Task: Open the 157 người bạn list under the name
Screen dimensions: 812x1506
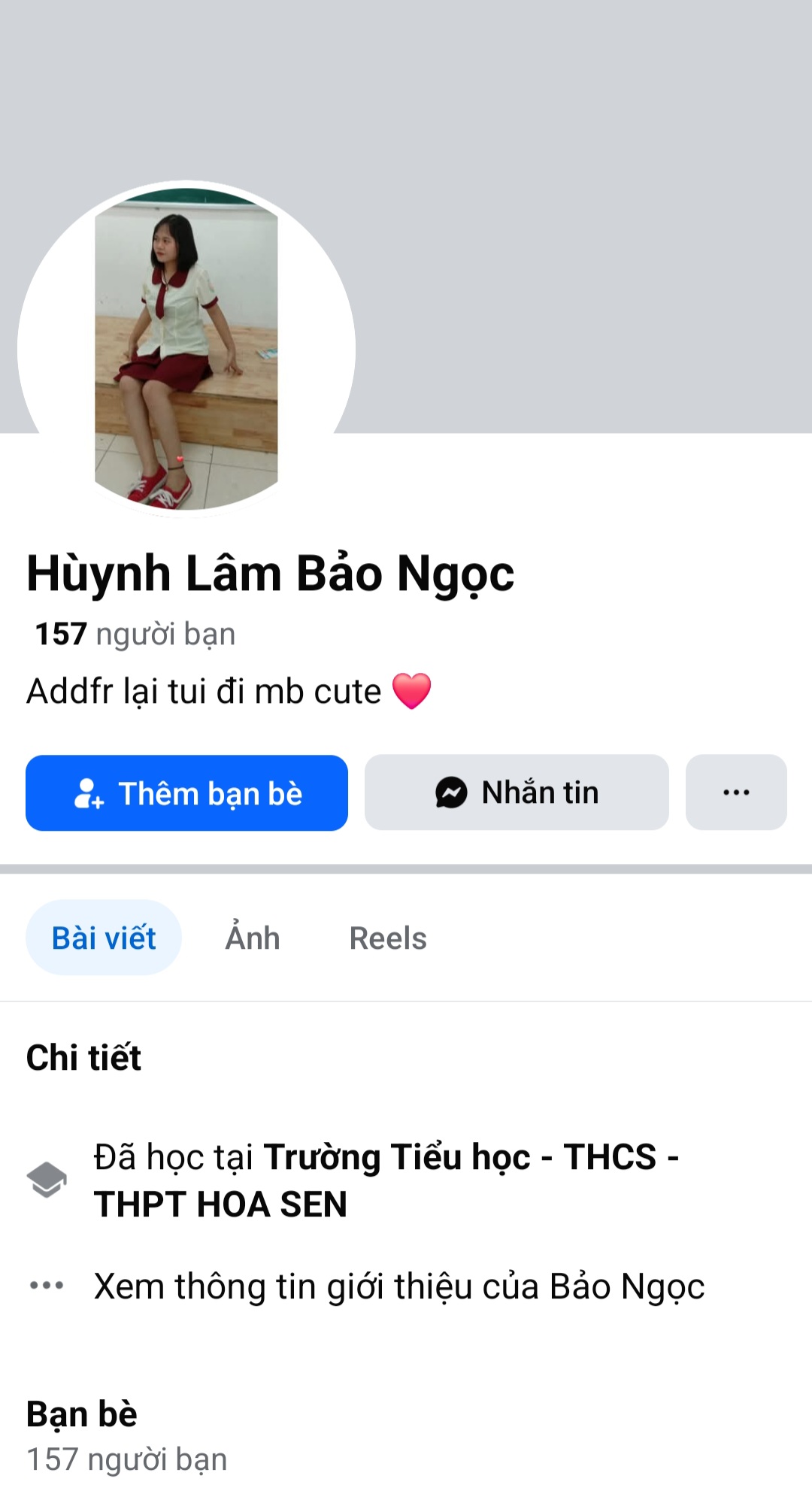Action: 135,634
